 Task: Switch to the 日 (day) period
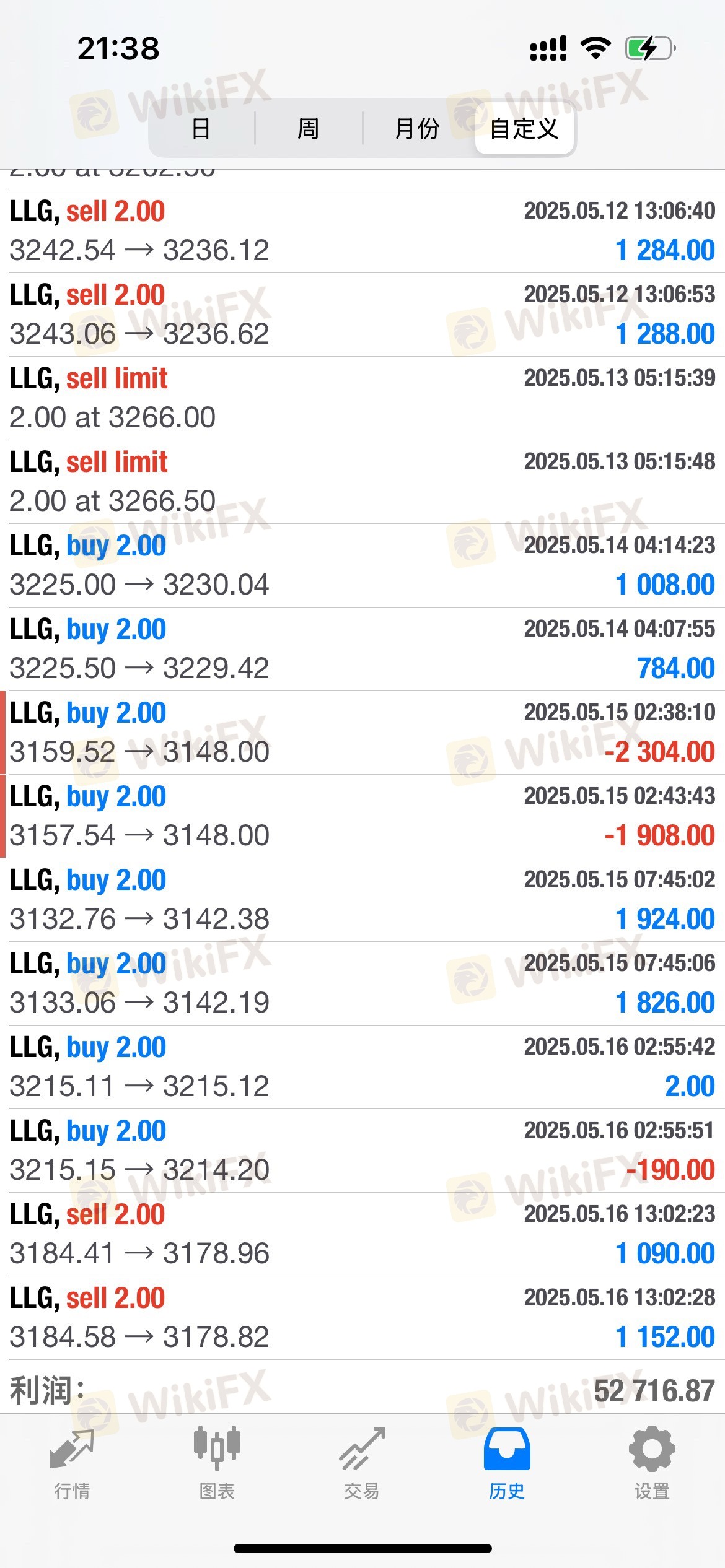[x=202, y=129]
